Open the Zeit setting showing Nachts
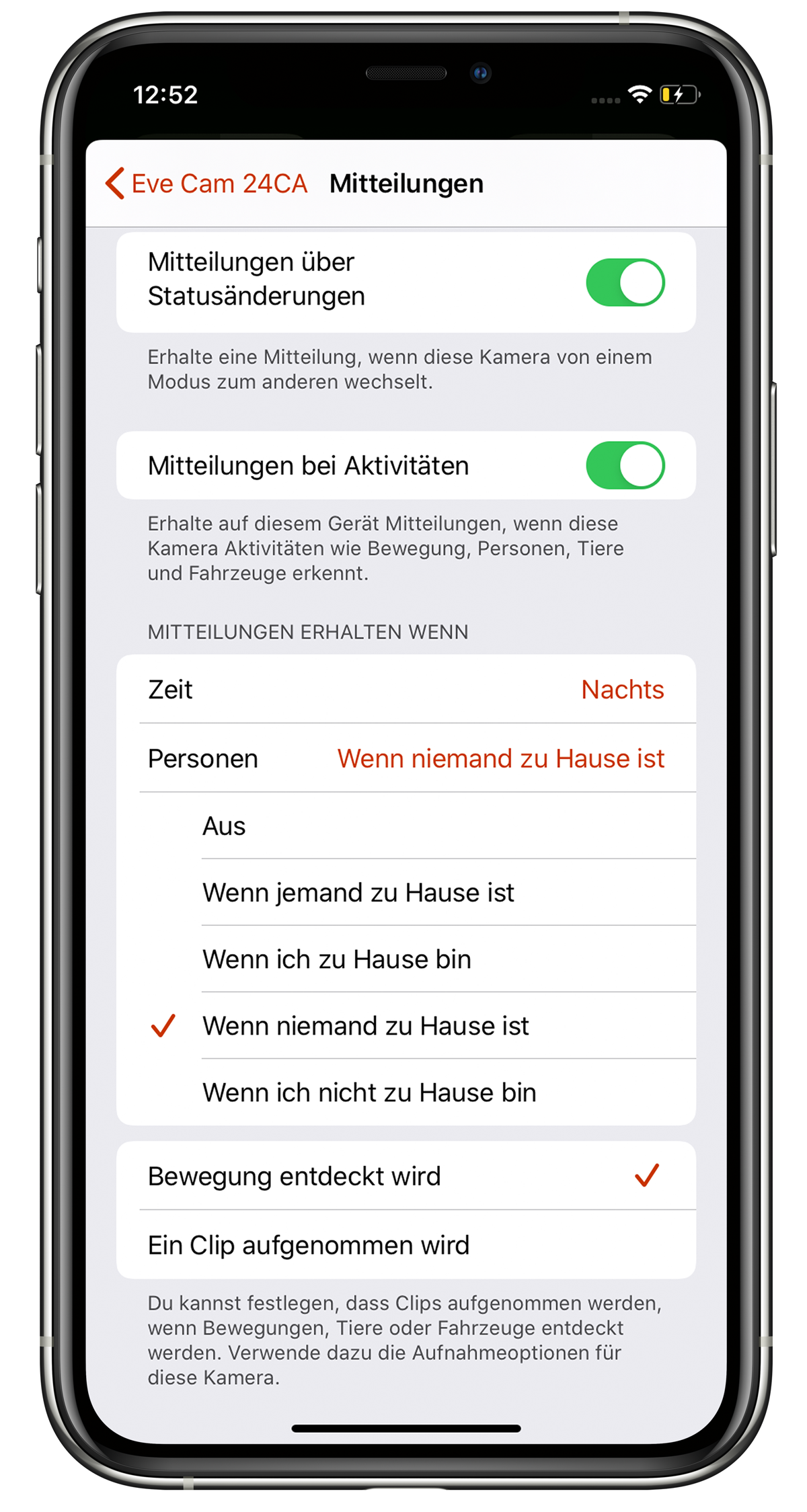The width and height of the screenshot is (807, 1512). [406, 689]
